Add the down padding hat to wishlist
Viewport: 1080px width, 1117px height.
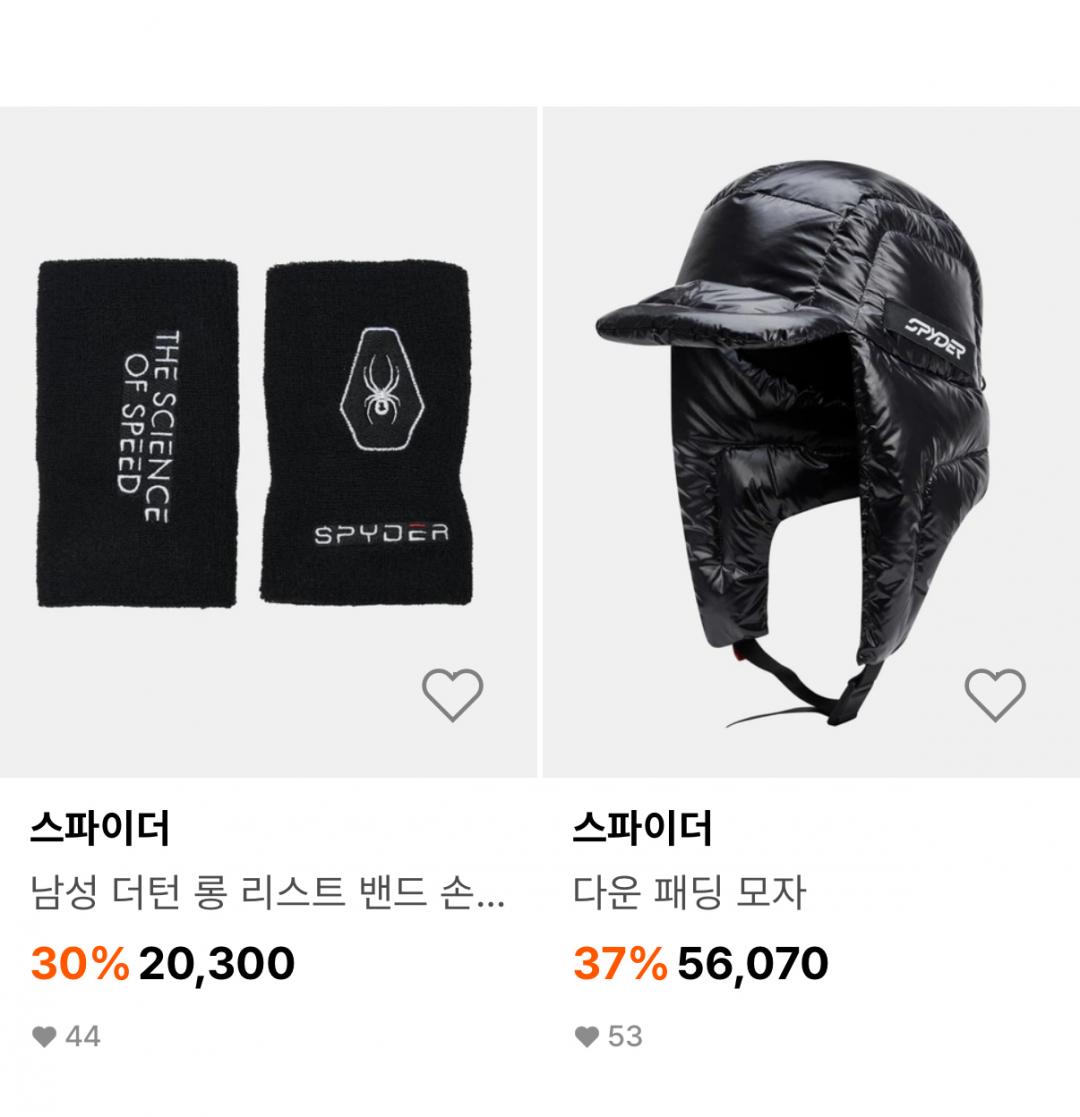(994, 693)
